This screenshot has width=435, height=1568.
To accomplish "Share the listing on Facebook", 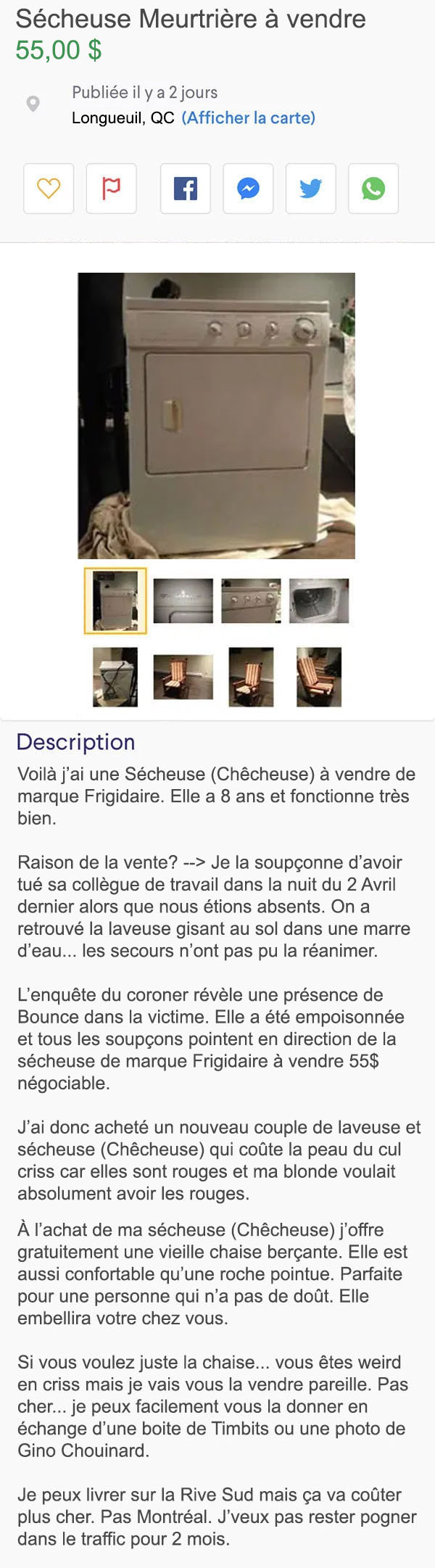I will tap(186, 189).
